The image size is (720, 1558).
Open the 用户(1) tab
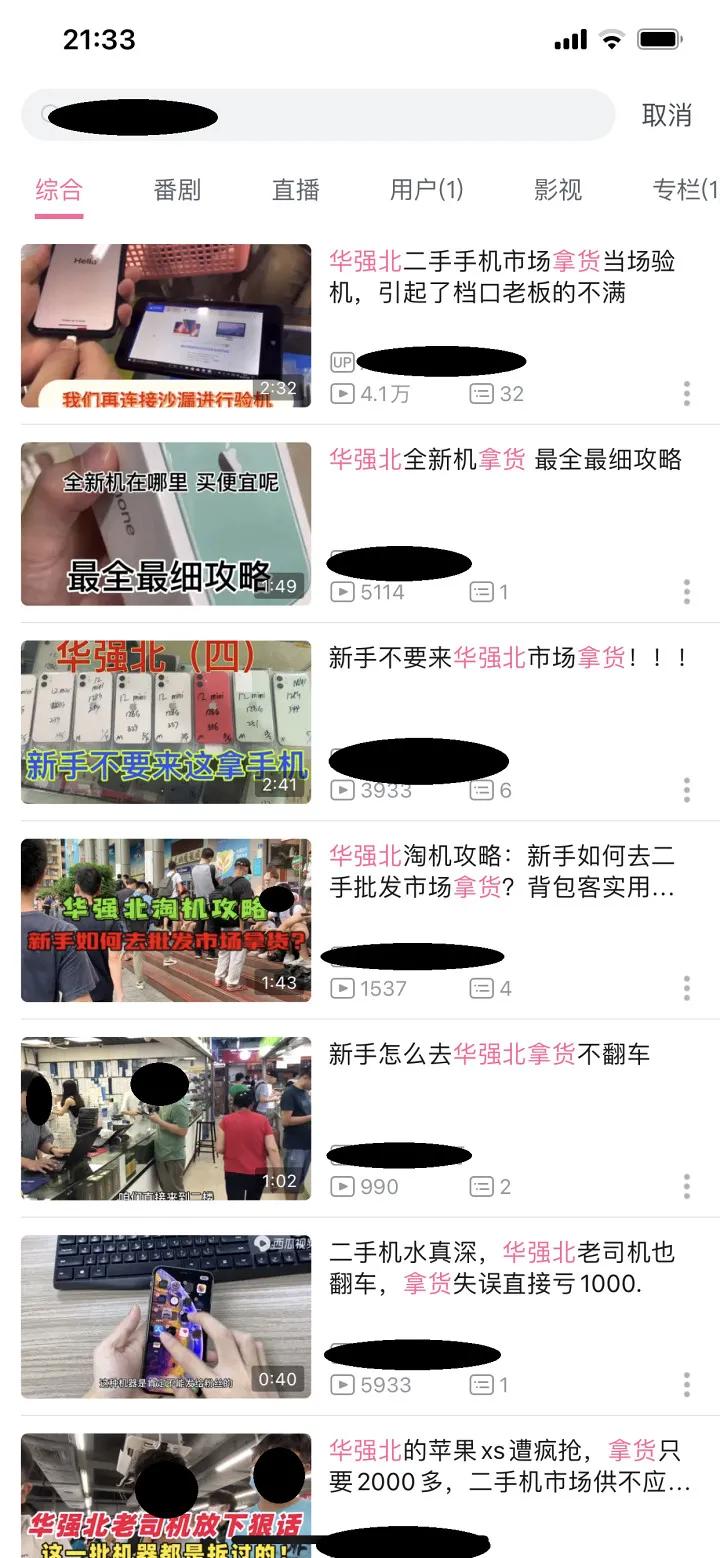pyautogui.click(x=428, y=190)
